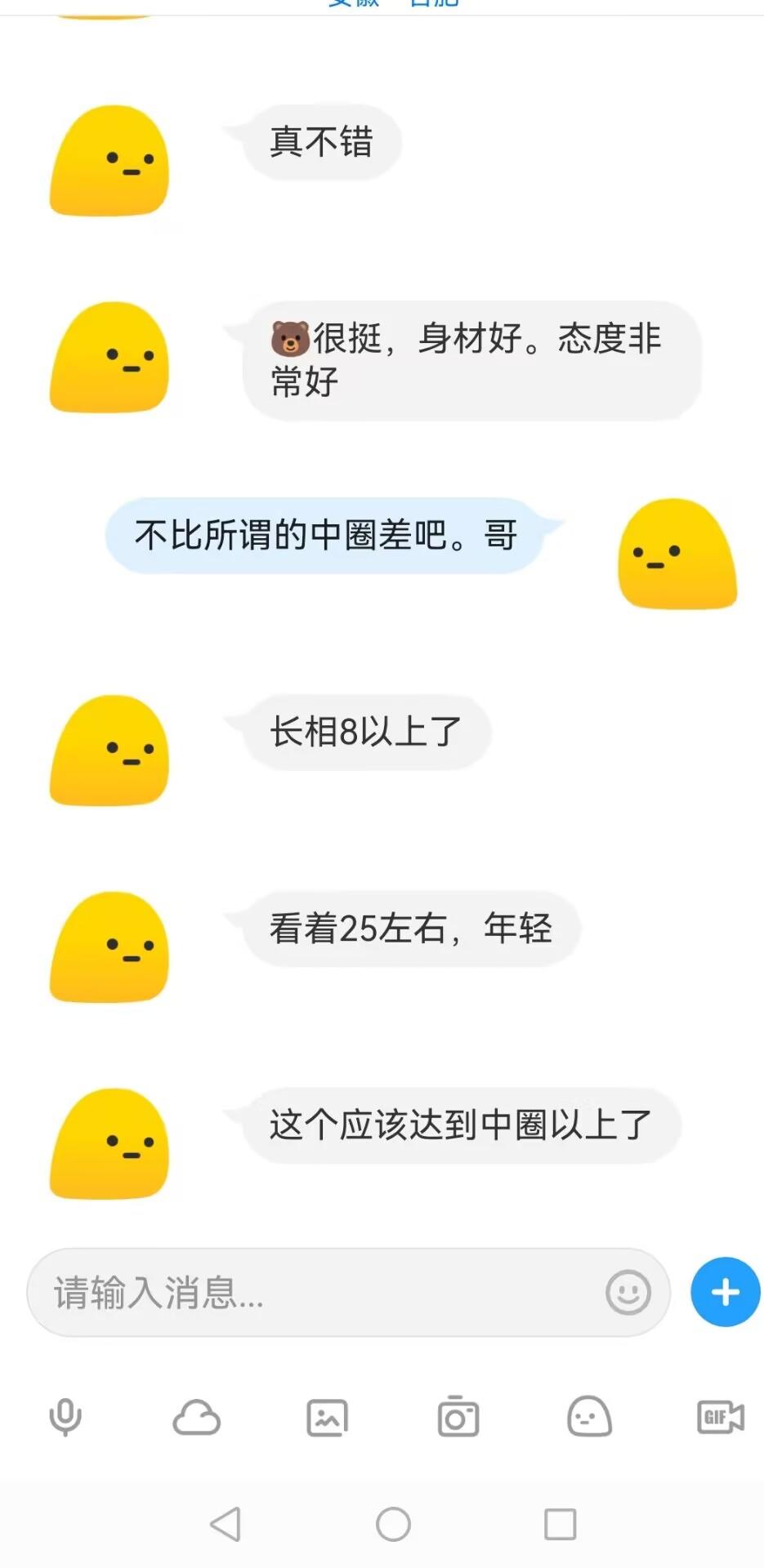Open avatar beside the '真不错' message

(109, 161)
